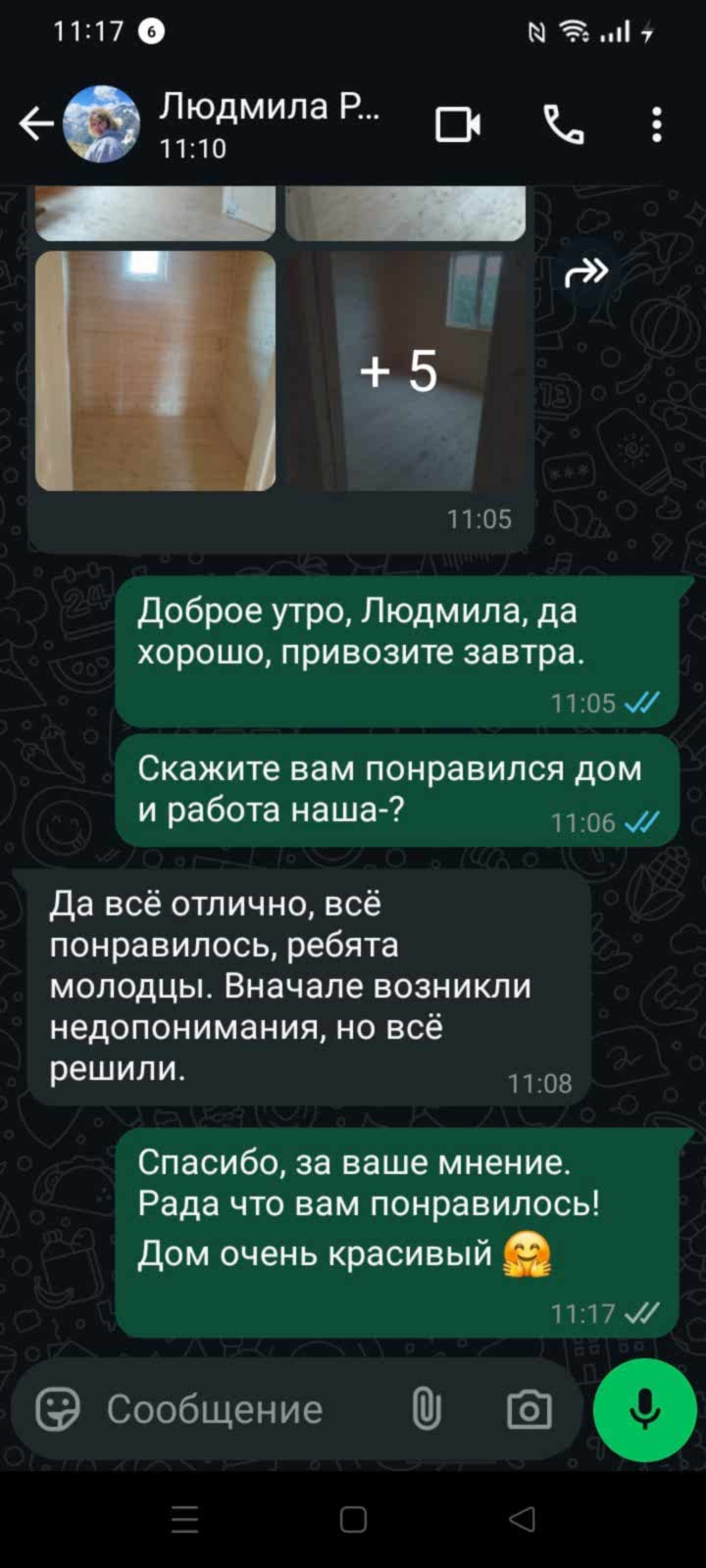706x1568 pixels.
Task: Open the camera from the message bar
Action: pos(529,1410)
